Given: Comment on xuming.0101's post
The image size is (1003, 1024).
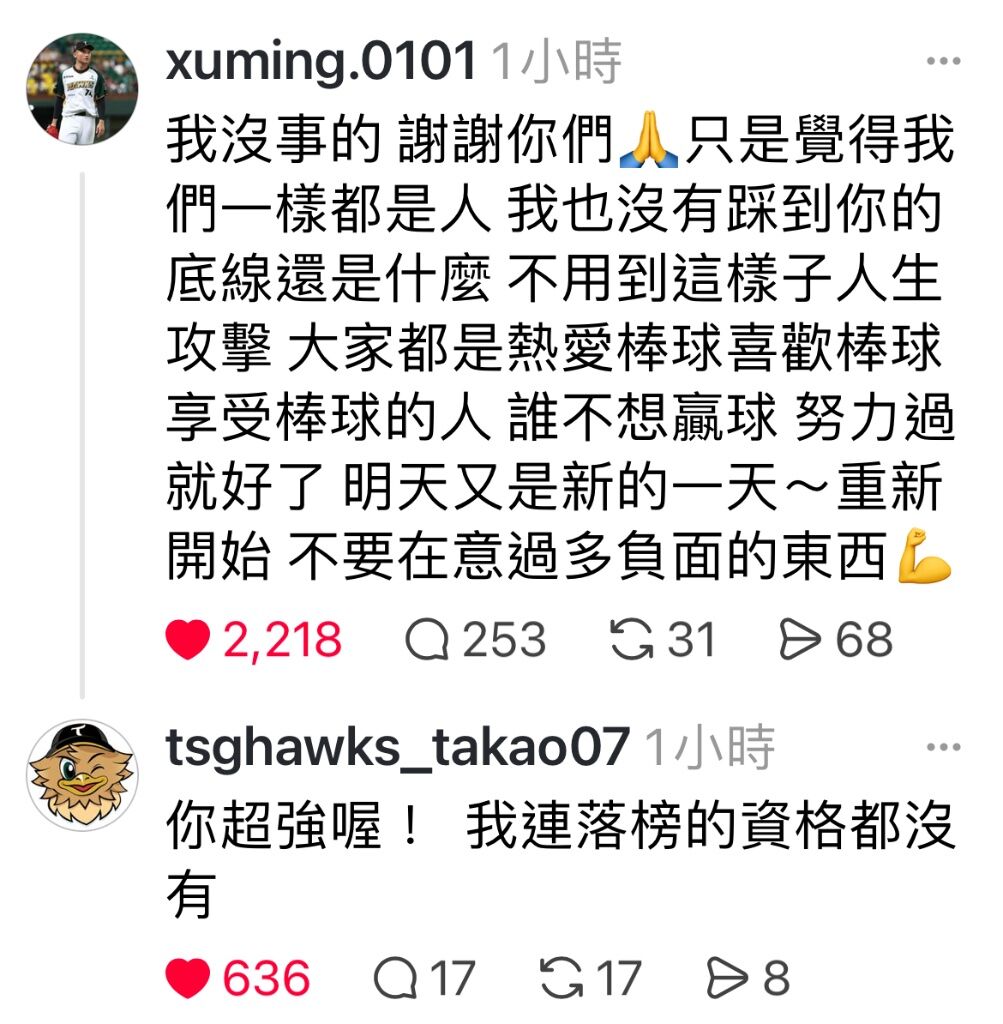Looking at the screenshot, I should tap(428, 640).
